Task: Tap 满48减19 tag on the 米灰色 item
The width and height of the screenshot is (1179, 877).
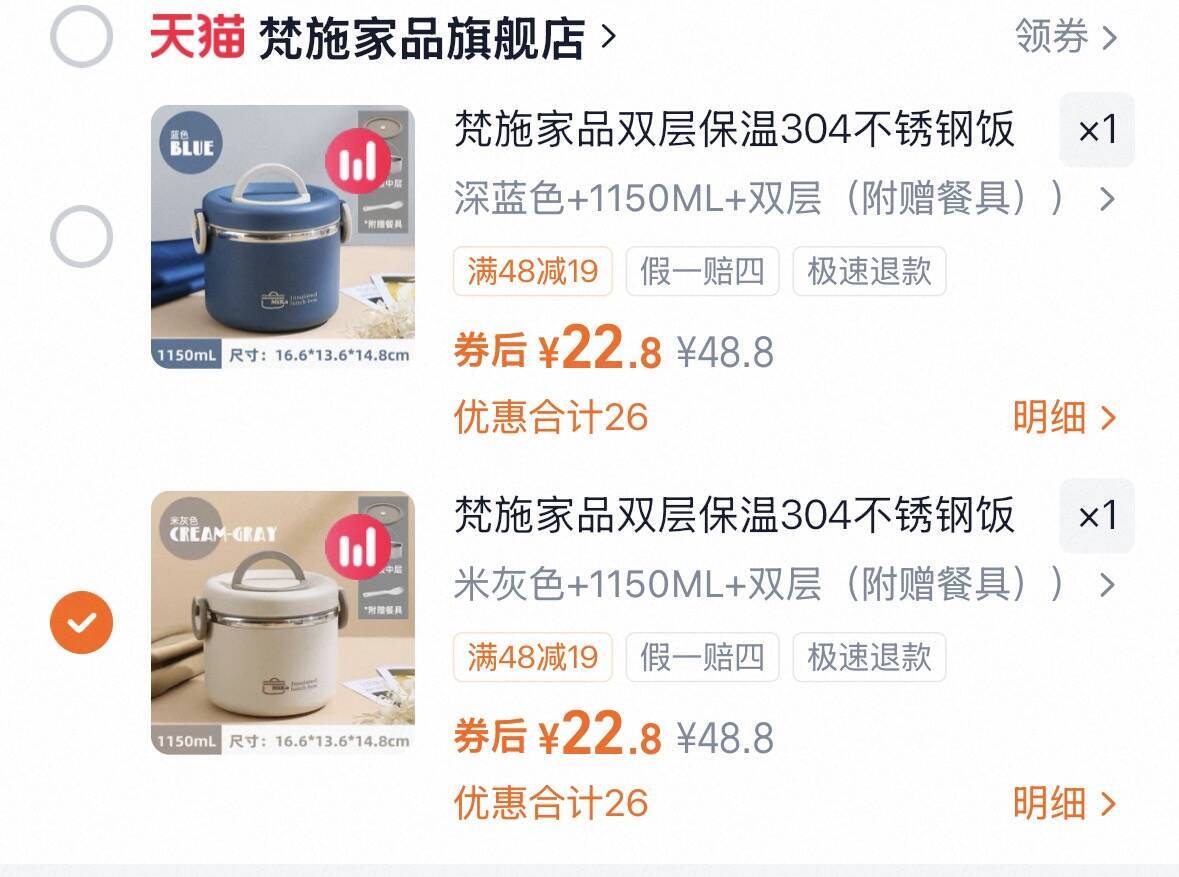Action: (x=533, y=657)
